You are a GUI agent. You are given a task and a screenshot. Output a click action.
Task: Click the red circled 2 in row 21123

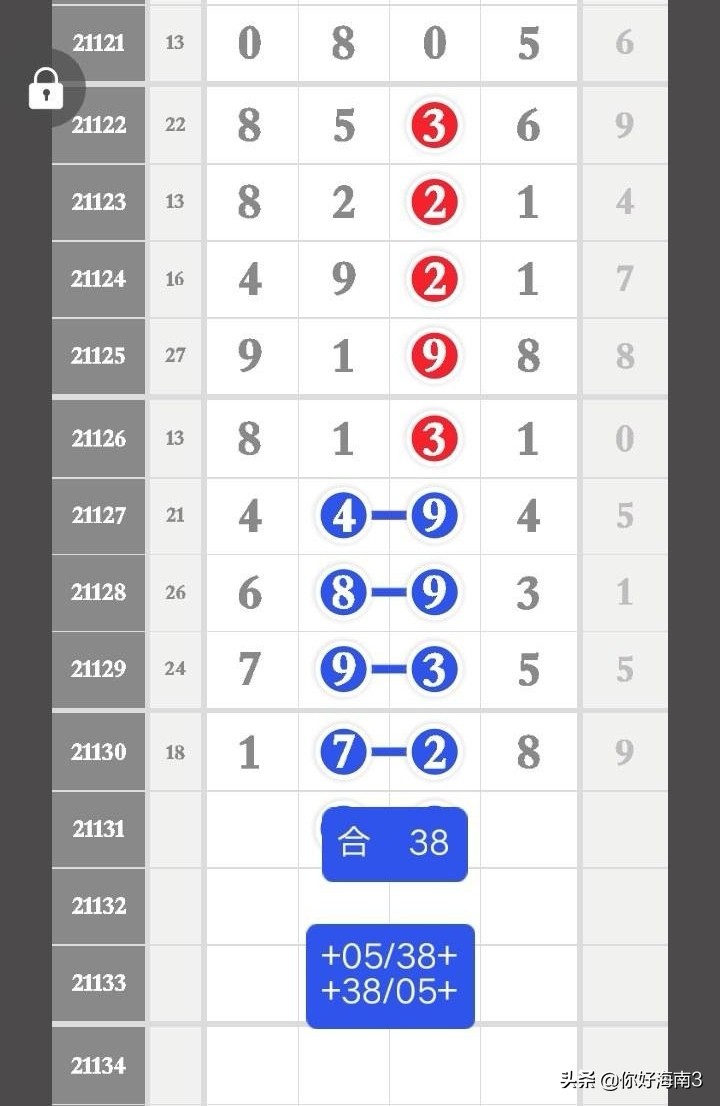click(433, 202)
